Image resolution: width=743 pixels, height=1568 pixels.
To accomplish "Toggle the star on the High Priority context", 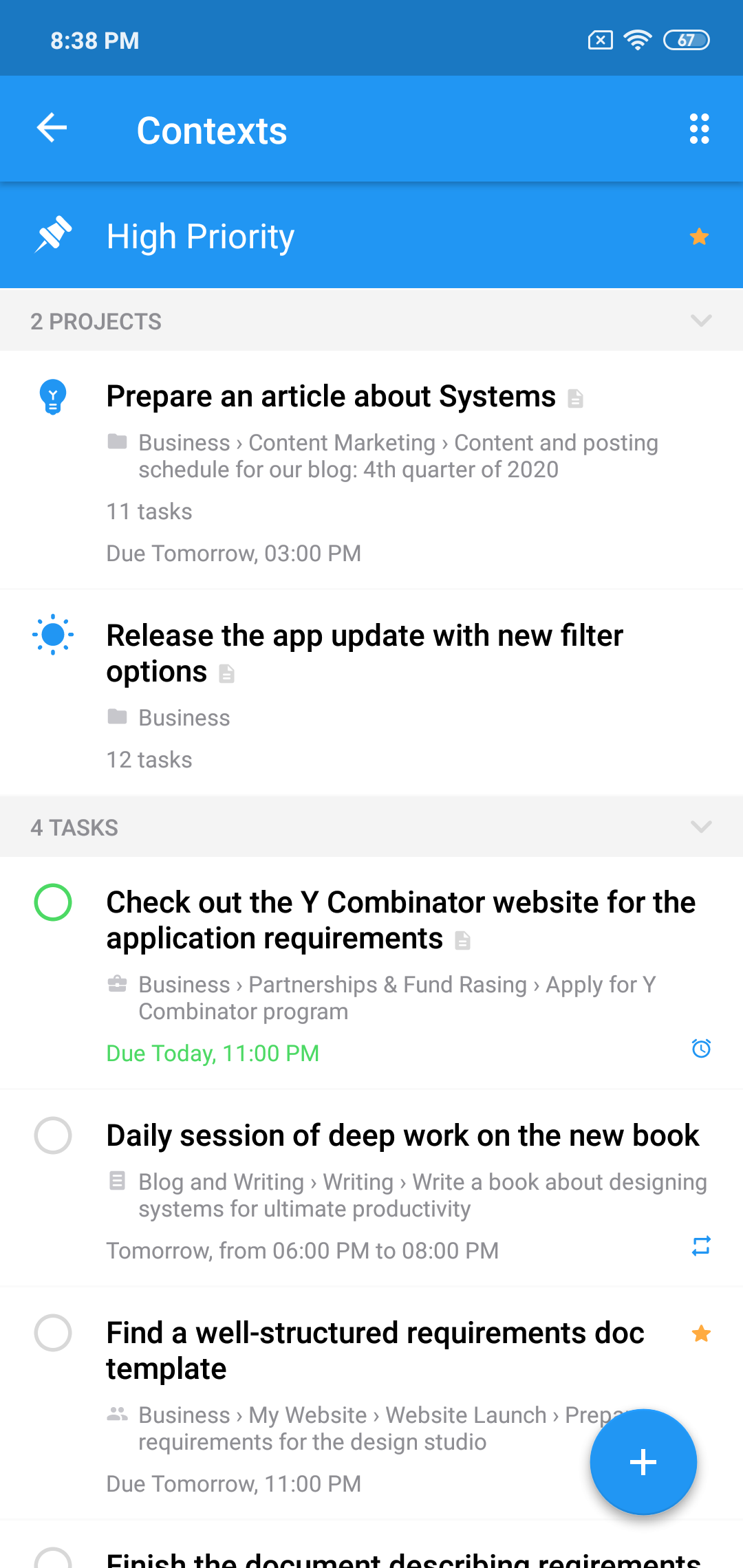I will 700,236.
